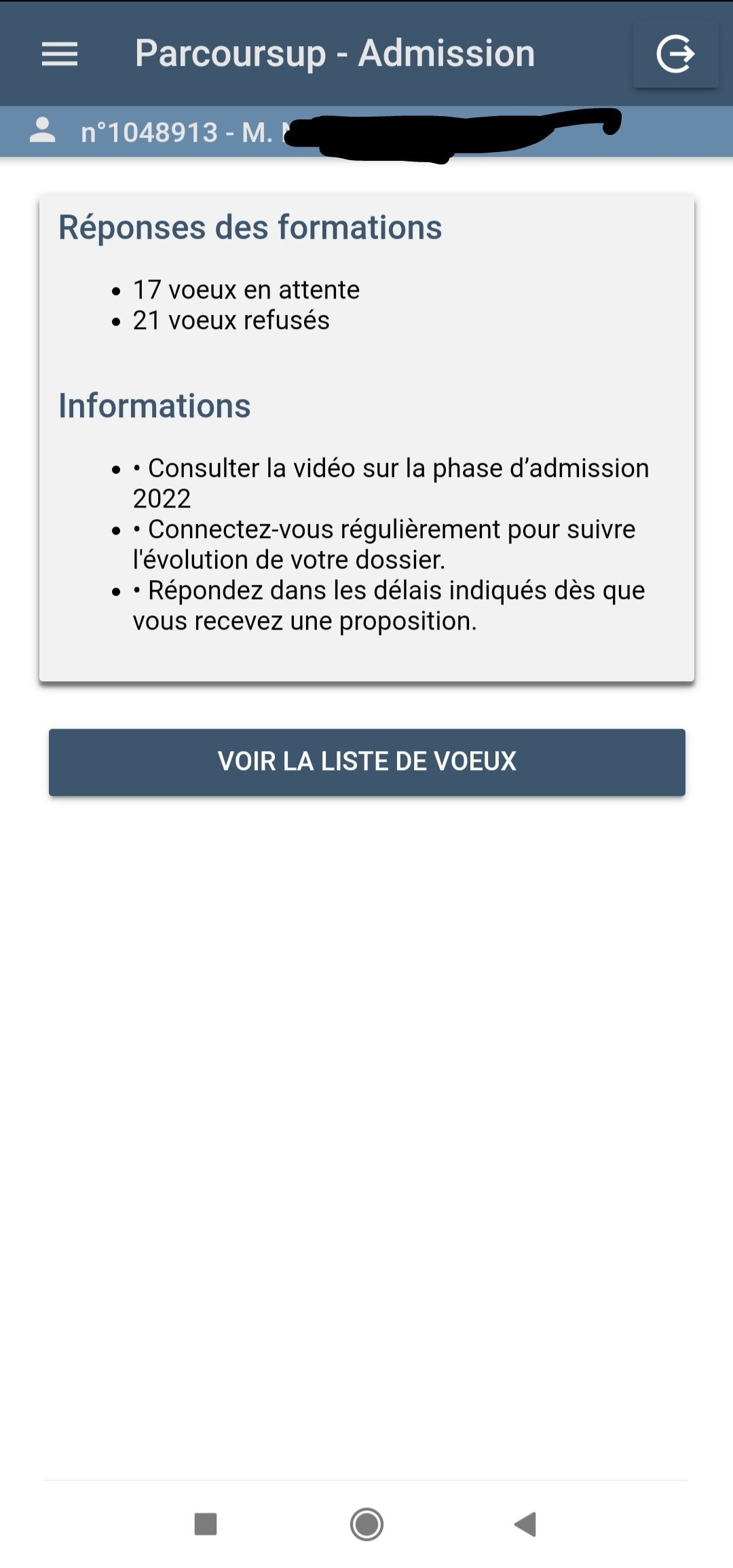Go back using system back button
Screen dimensions: 733x1568
coord(526,1524)
